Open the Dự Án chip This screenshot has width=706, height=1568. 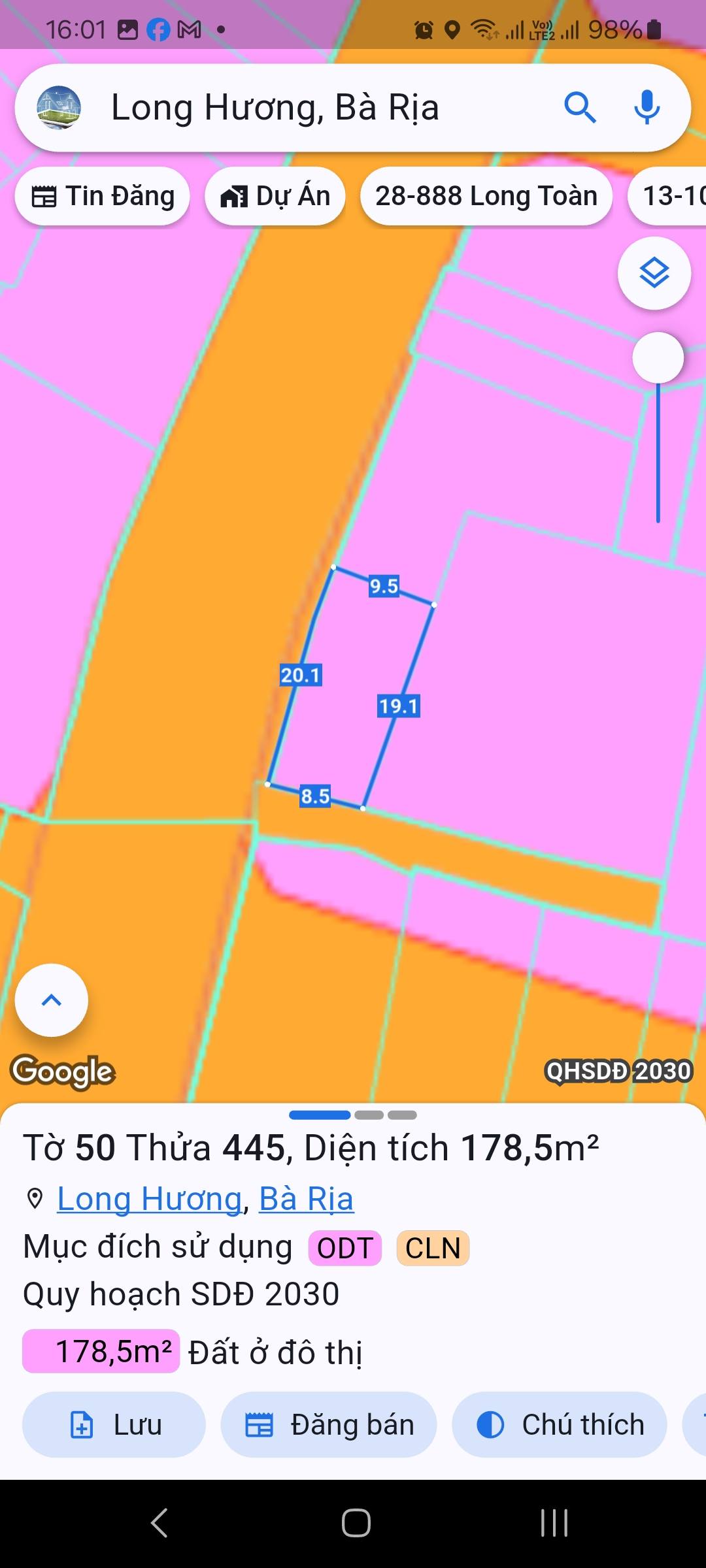(275, 196)
